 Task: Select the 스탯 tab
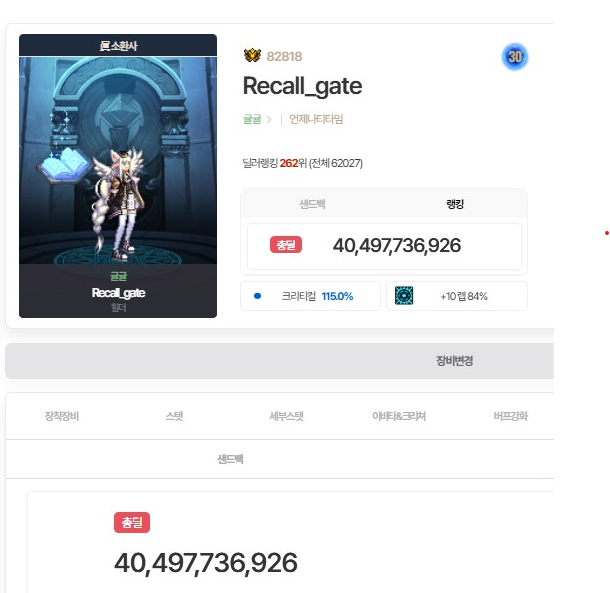[174, 416]
